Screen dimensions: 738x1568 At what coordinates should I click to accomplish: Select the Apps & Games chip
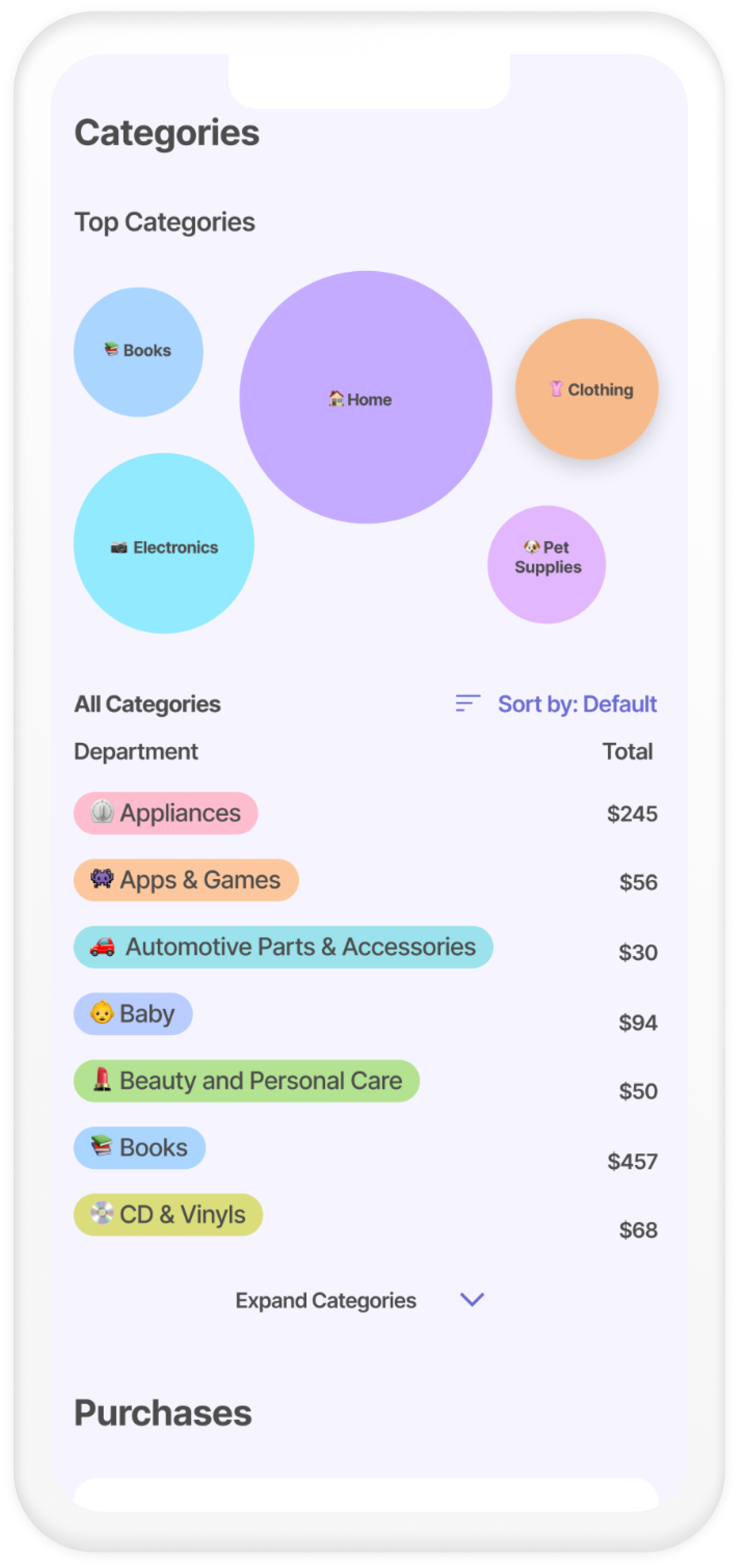pos(186,880)
